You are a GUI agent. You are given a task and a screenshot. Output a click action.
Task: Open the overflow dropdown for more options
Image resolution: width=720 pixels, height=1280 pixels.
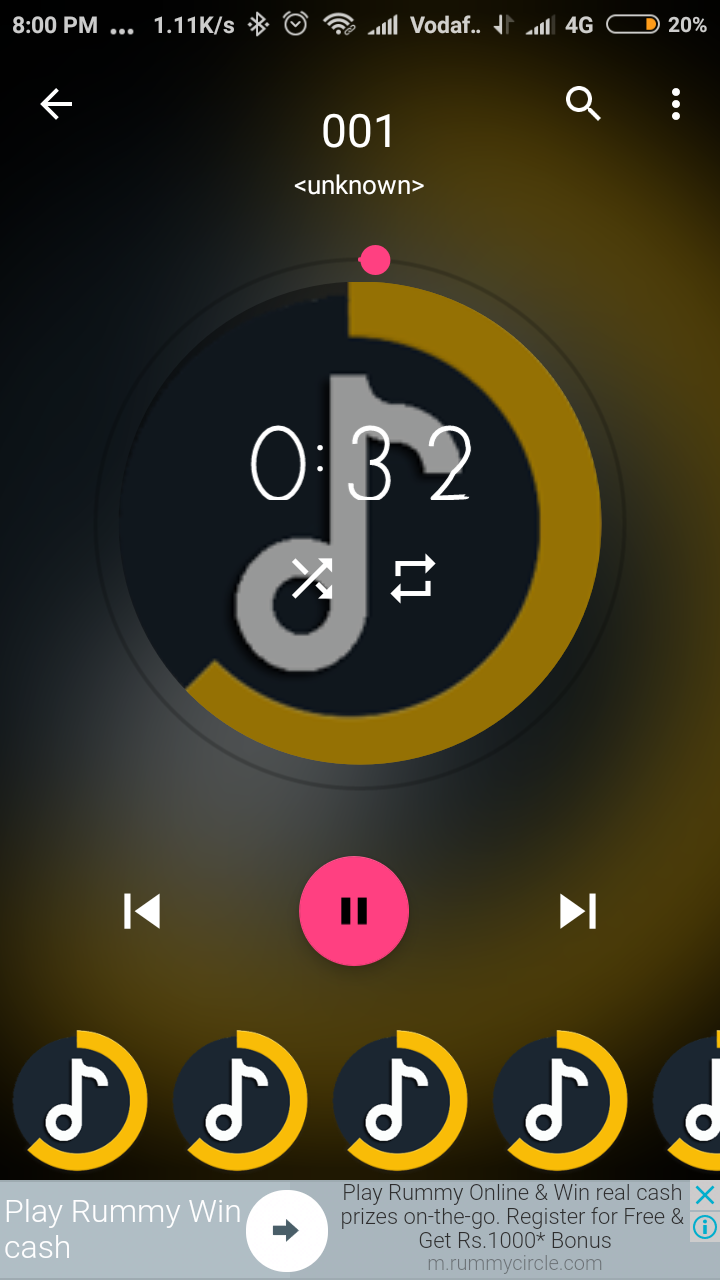676,104
